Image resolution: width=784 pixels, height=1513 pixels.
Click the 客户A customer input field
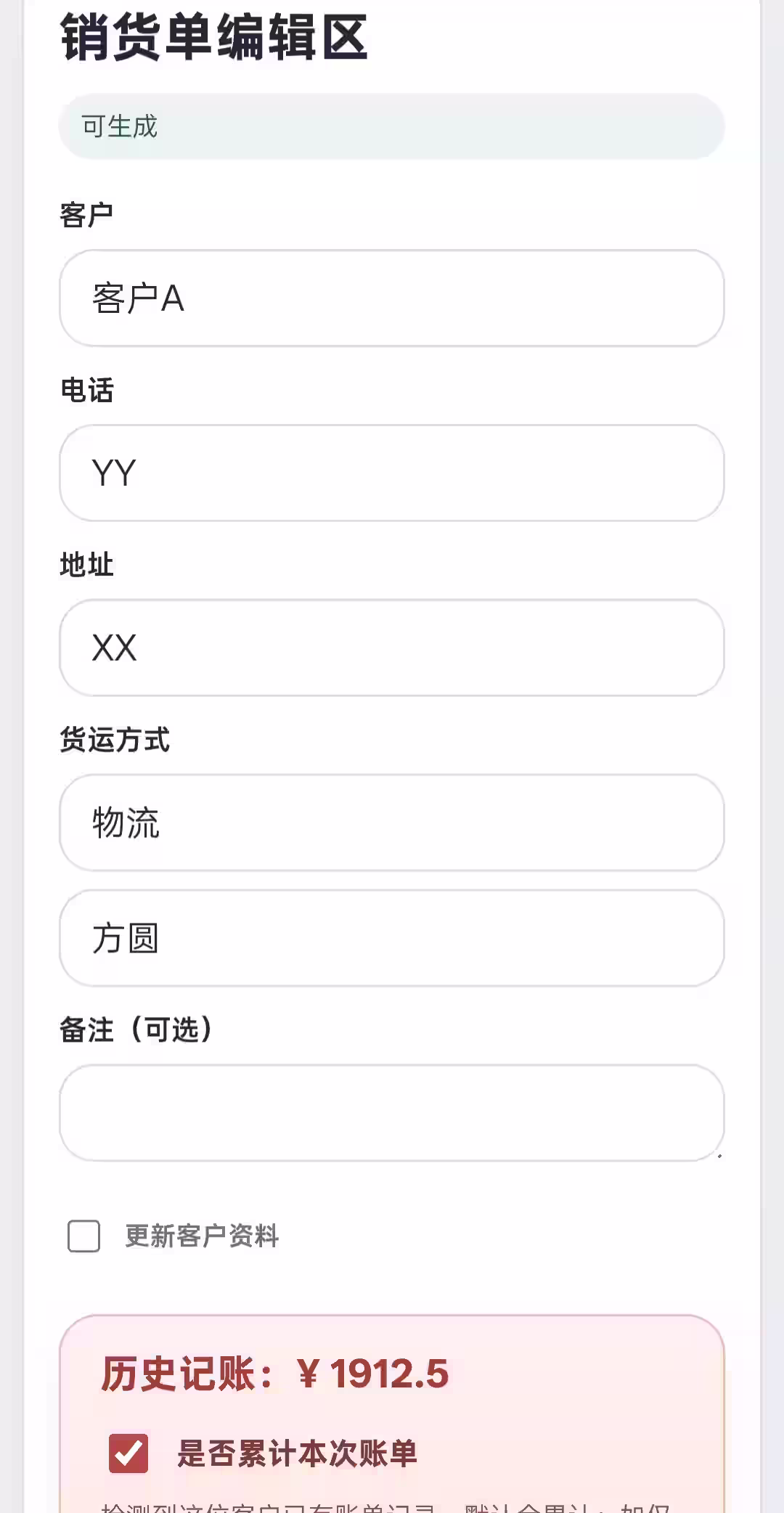(392, 298)
